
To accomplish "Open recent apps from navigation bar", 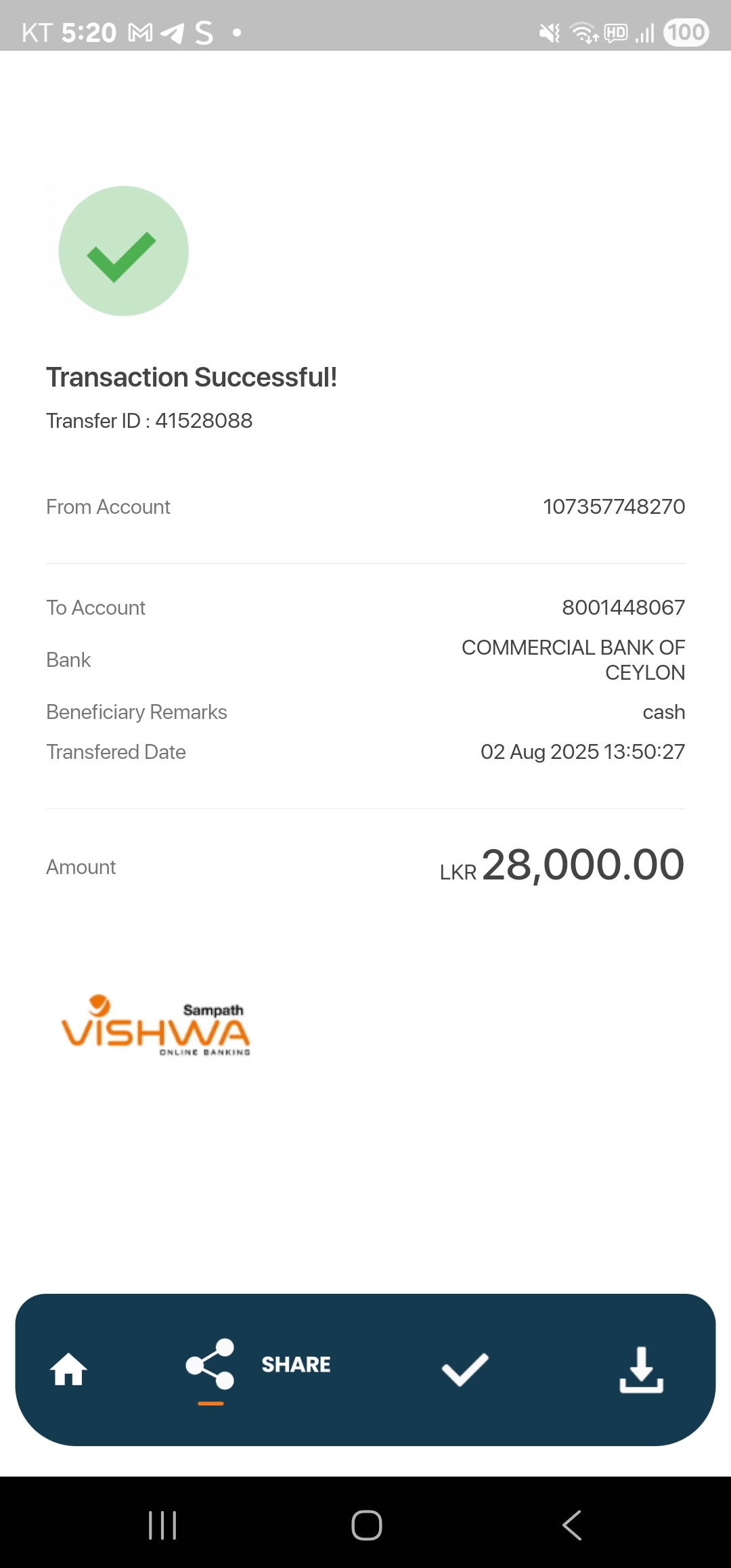I will point(162,1525).
